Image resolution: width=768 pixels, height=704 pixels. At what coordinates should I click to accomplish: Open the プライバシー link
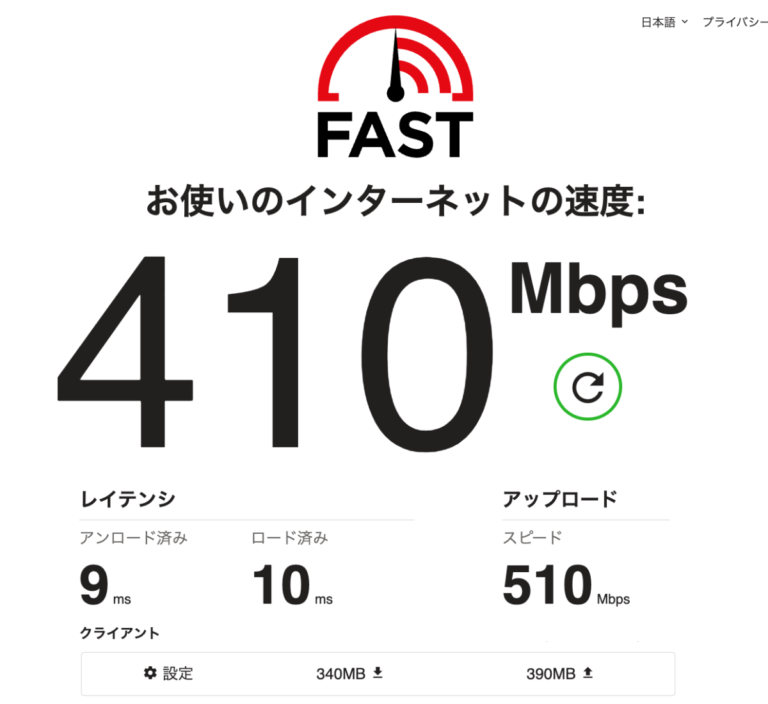pos(734,21)
